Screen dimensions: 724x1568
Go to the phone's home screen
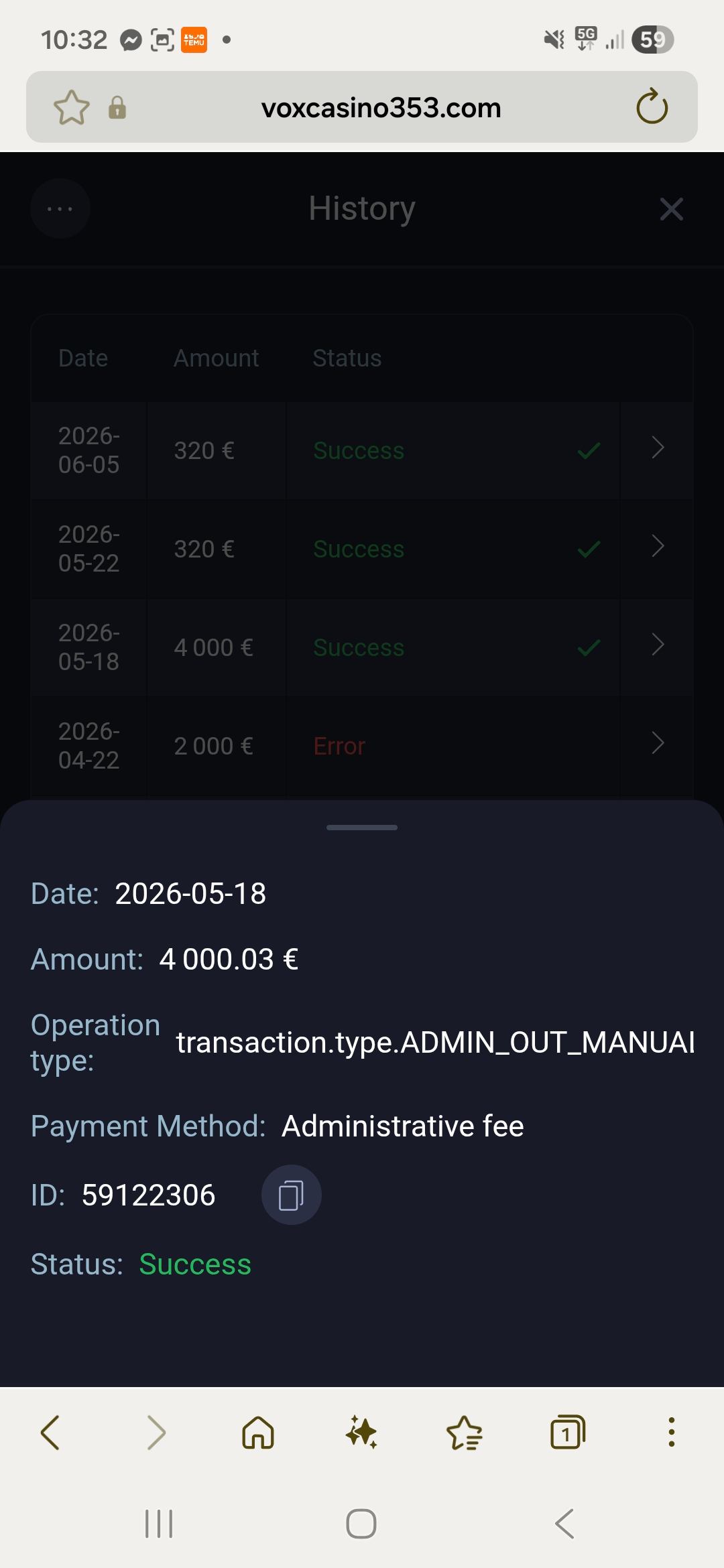(x=361, y=1524)
